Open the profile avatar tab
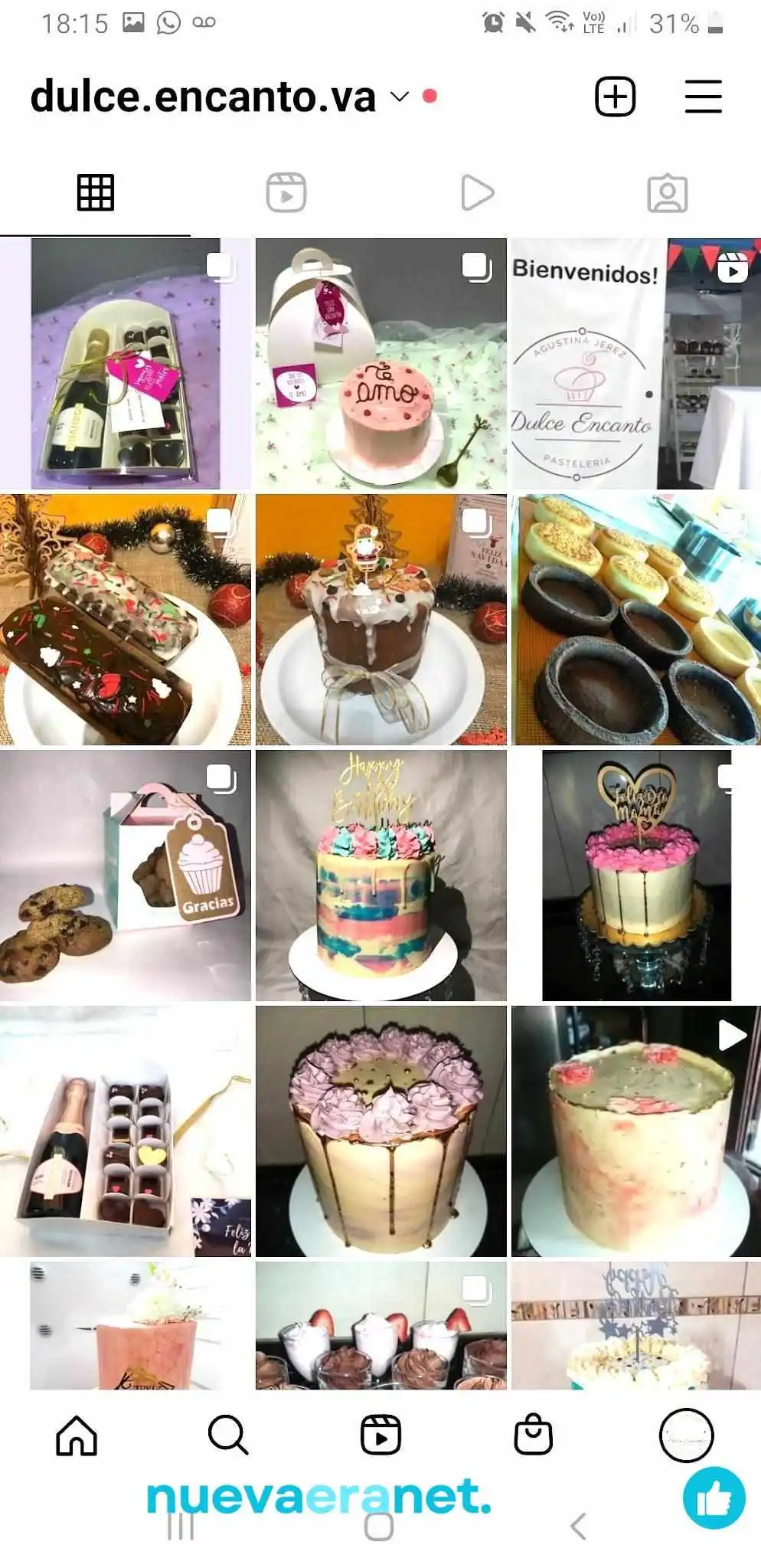Screen dimensions: 761x1568 tap(686, 1435)
